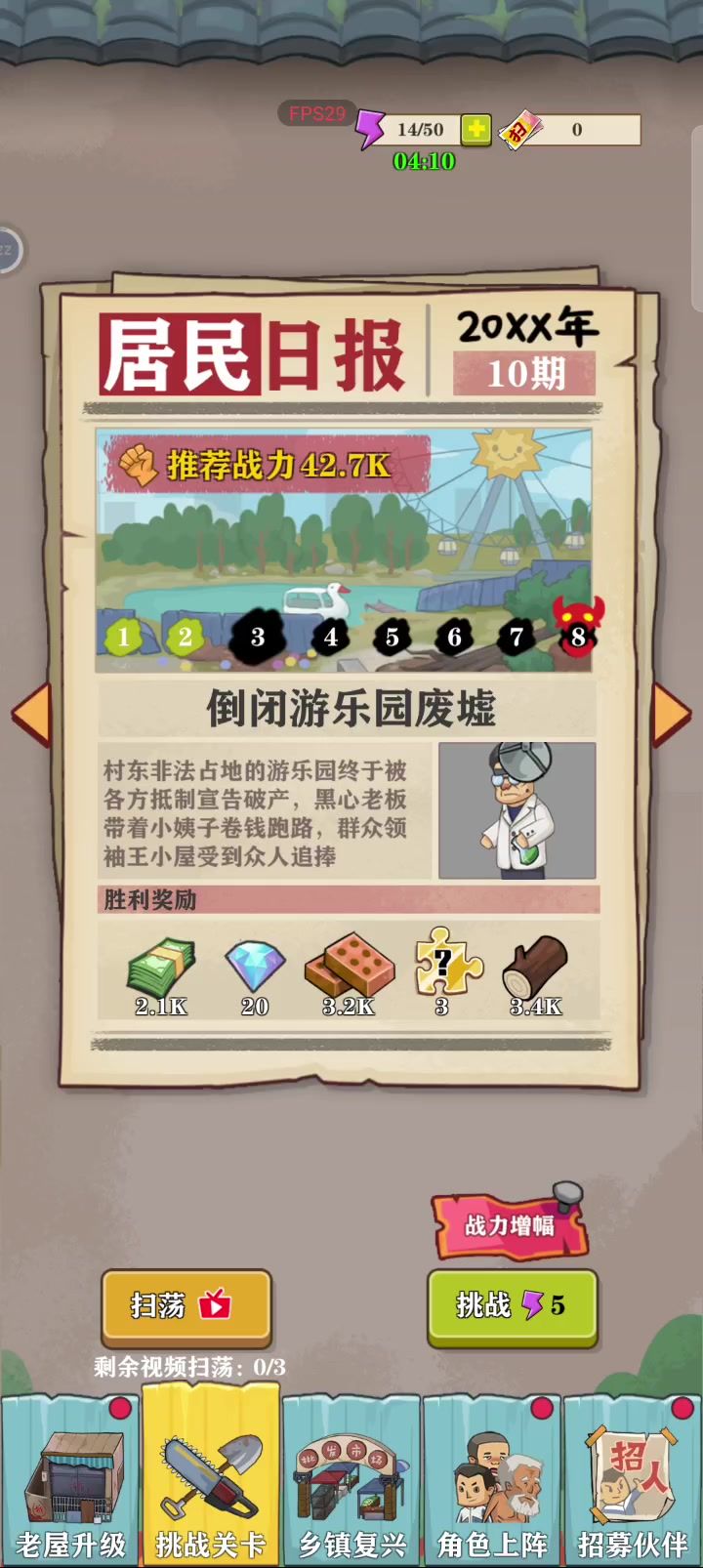Start the 挑战 challenge for 5 energy
Screen dimensions: 703x1568
(512, 1305)
